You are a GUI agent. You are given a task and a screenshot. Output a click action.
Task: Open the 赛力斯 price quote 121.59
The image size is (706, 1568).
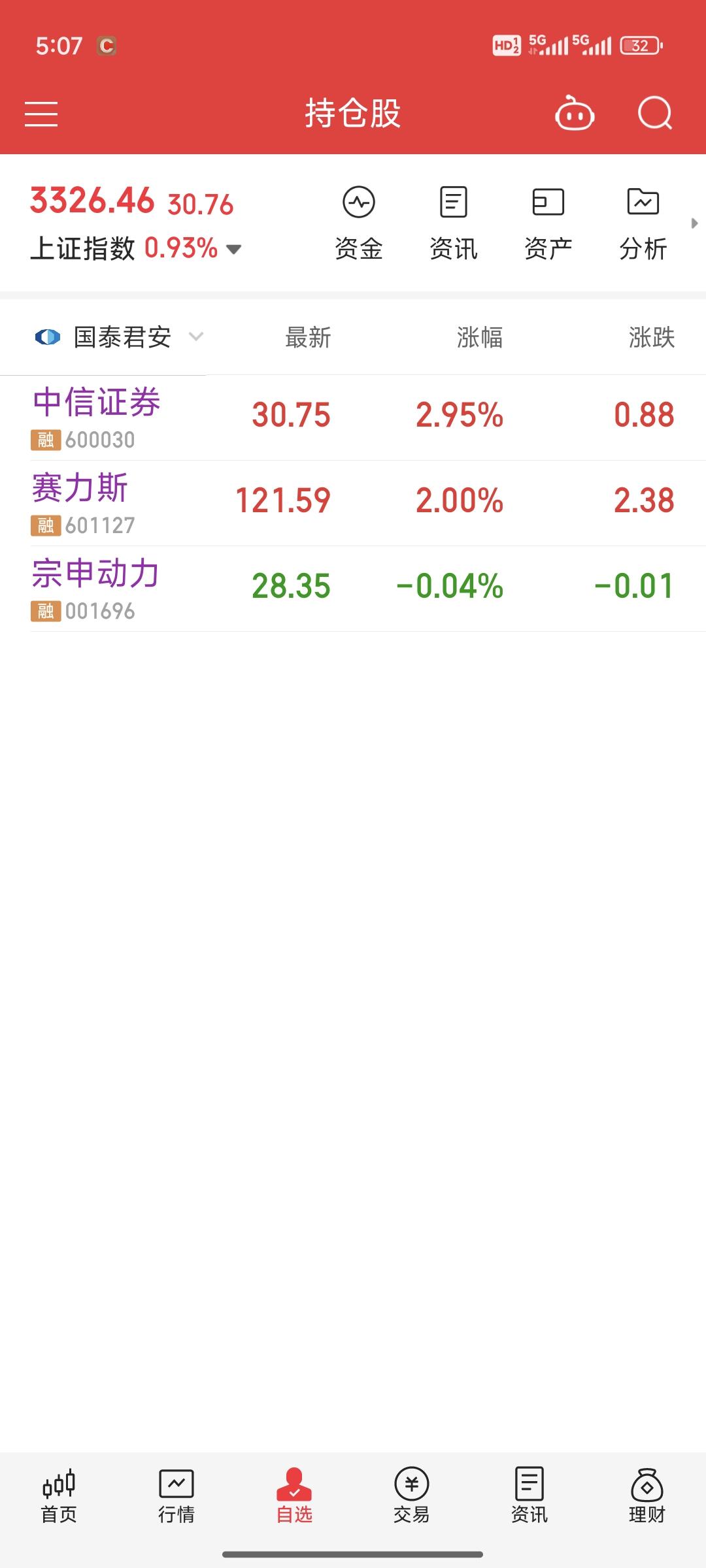coord(284,501)
